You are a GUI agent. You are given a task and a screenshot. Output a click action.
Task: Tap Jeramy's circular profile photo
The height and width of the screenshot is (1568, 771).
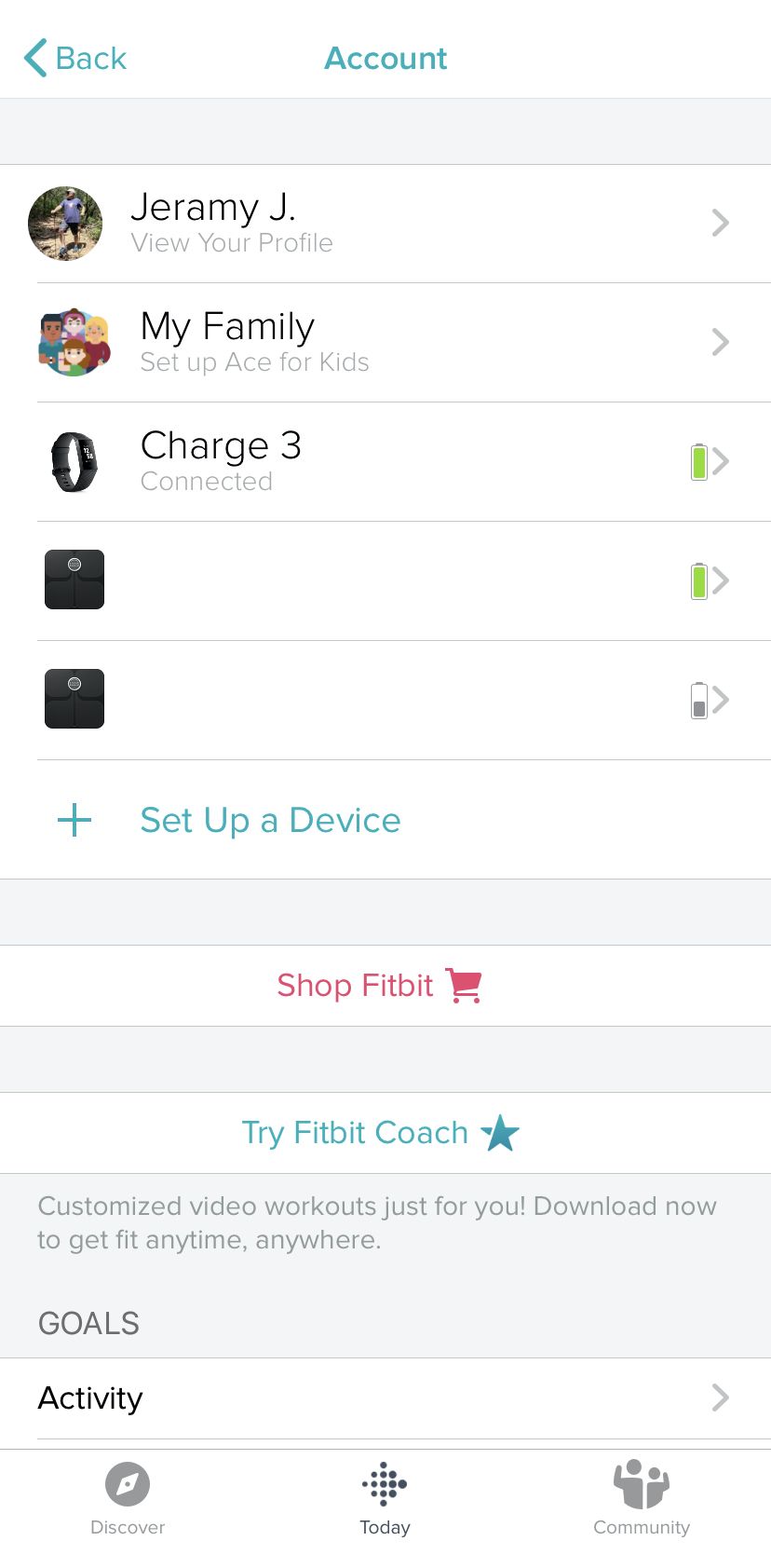tap(65, 223)
